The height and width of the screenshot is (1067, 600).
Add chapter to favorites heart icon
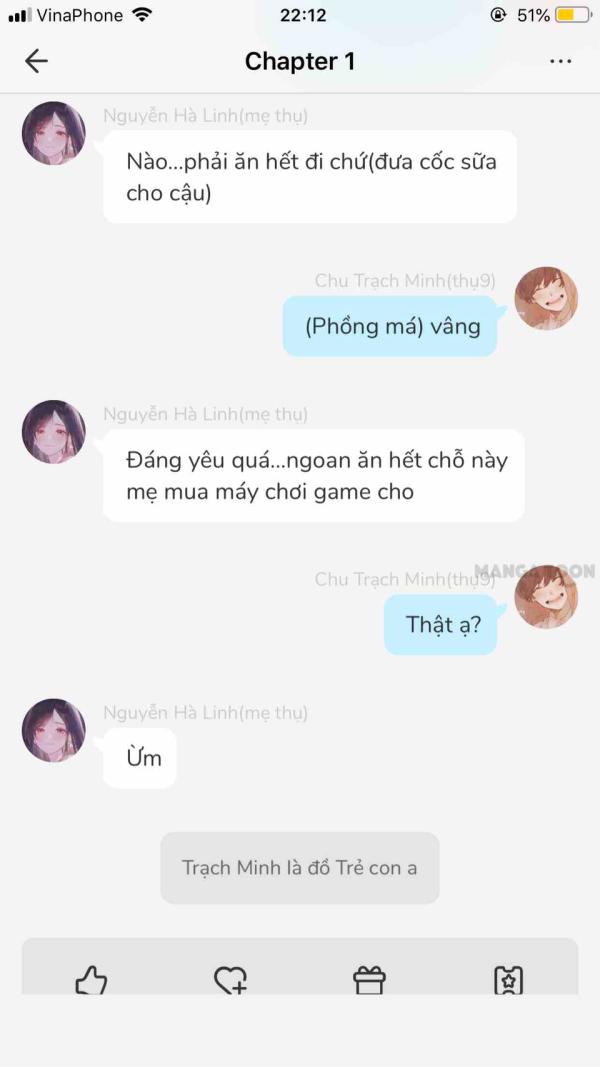click(x=231, y=981)
